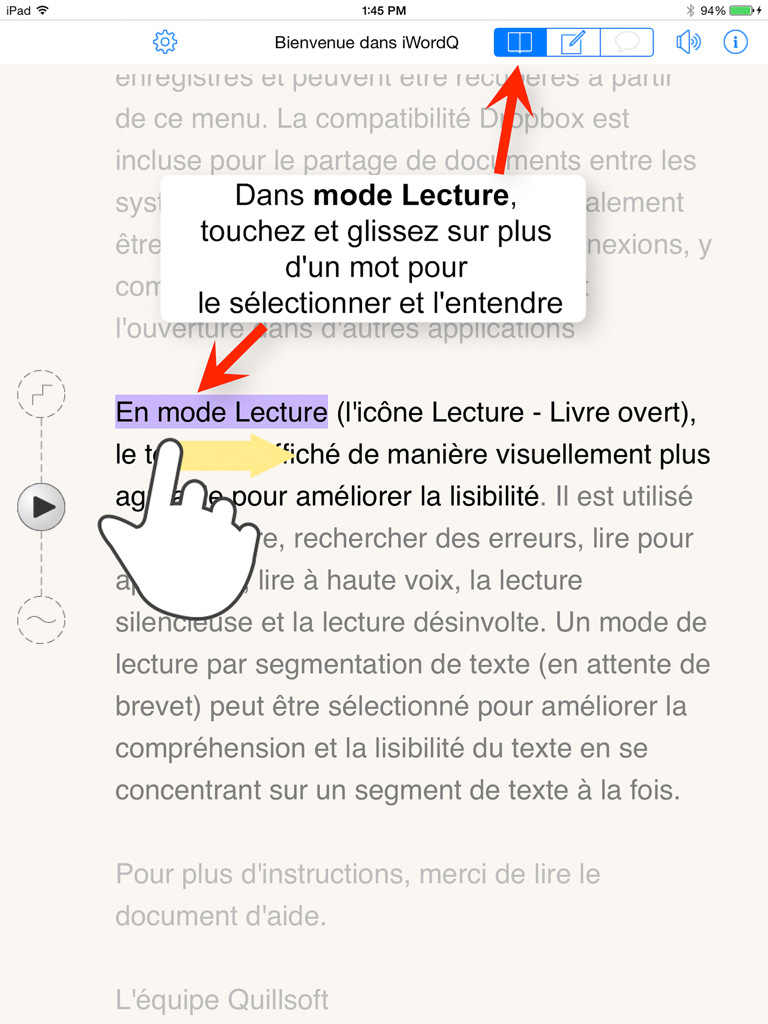Open the speech bubble comment segment
This screenshot has height=1024, width=768.
point(626,42)
